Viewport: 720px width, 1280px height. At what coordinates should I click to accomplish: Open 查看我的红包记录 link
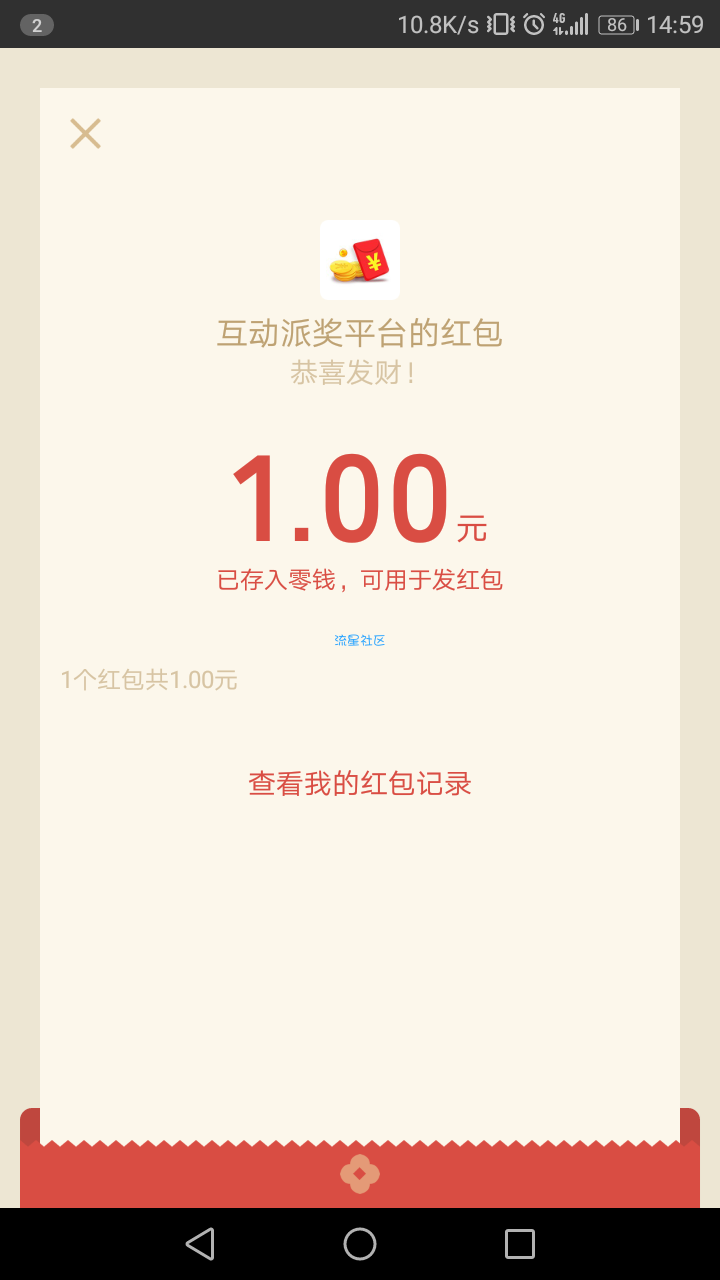pyautogui.click(x=360, y=784)
